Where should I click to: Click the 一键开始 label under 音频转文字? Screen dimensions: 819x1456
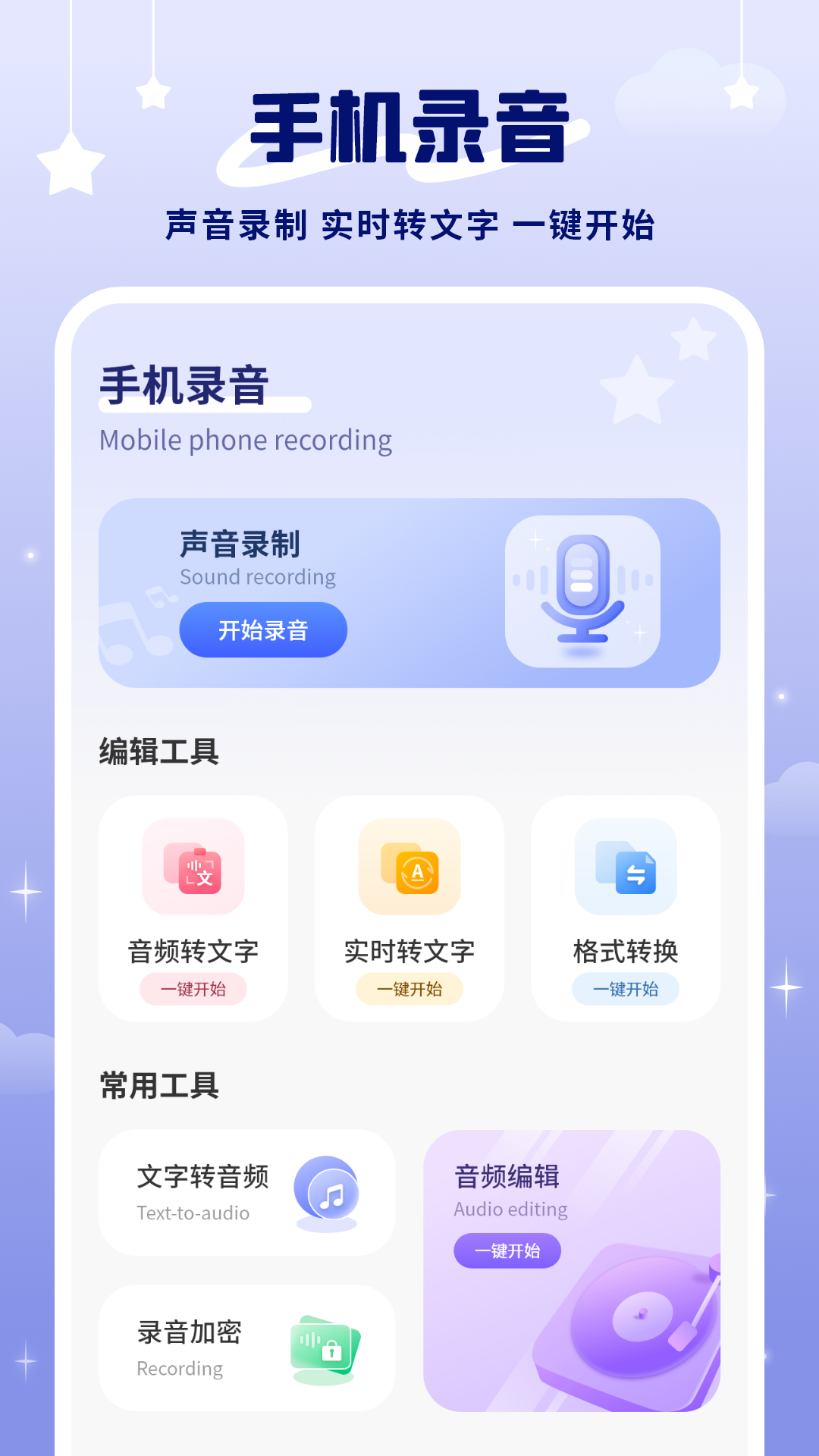(193, 989)
